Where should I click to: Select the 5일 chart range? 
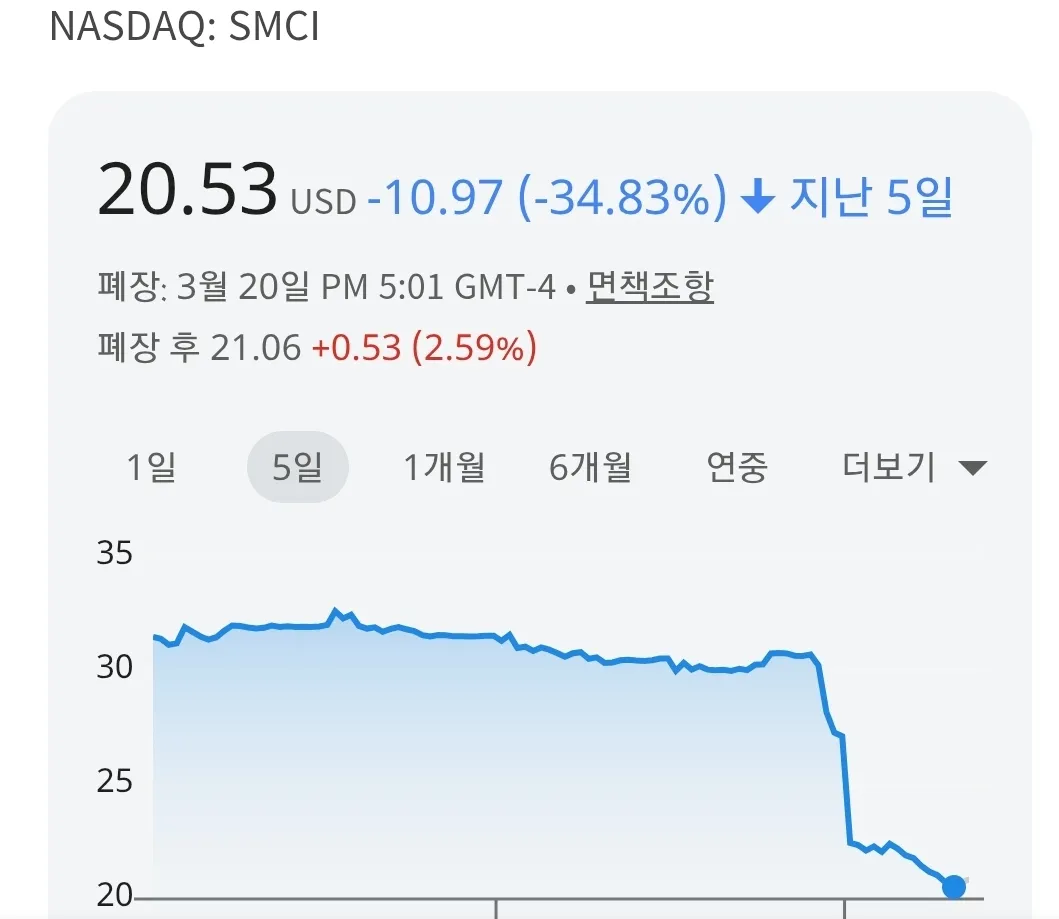click(x=297, y=467)
